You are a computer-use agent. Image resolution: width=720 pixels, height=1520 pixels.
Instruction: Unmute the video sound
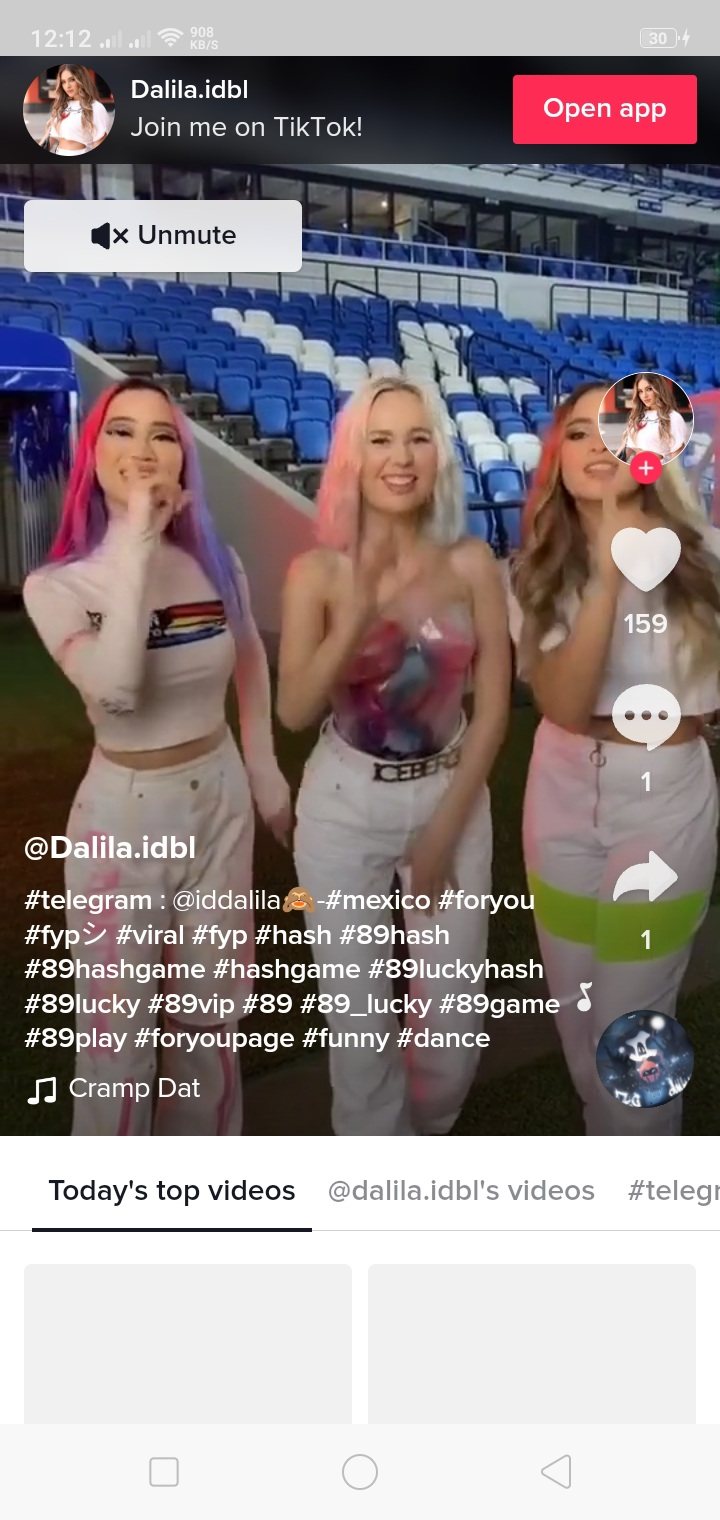coord(163,236)
